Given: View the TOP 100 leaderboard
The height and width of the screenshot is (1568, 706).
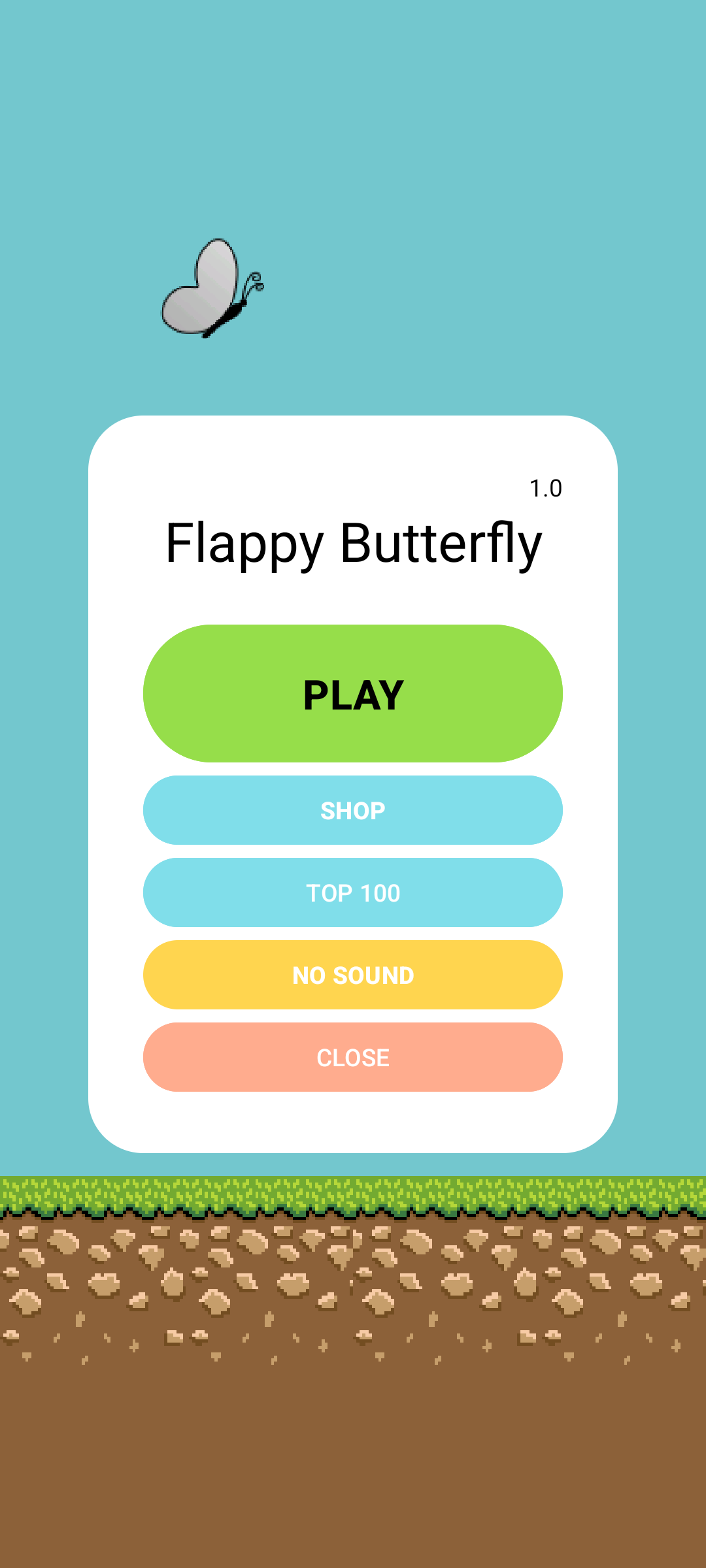Looking at the screenshot, I should (353, 892).
